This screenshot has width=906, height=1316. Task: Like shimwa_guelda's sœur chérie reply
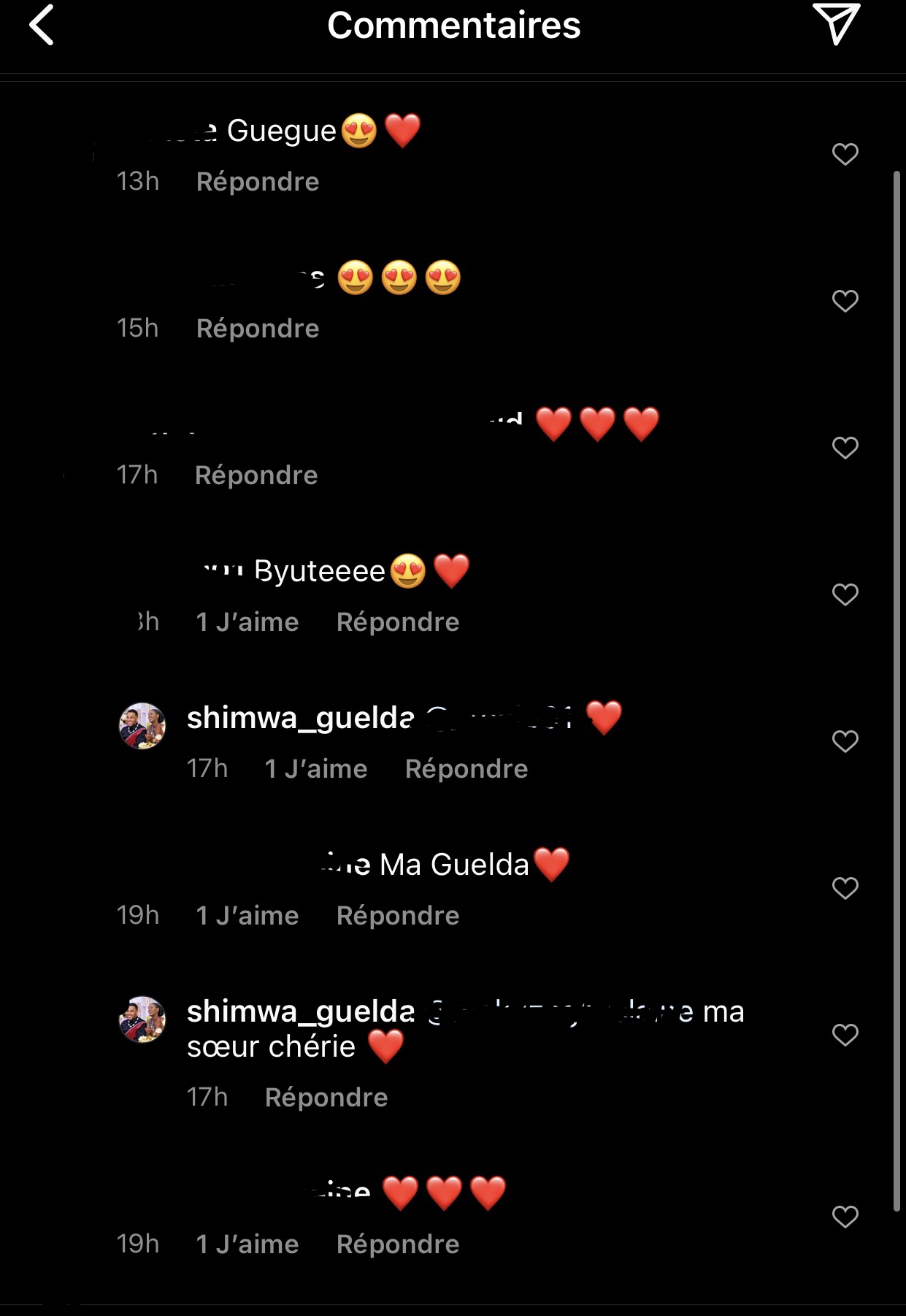pyautogui.click(x=845, y=1035)
